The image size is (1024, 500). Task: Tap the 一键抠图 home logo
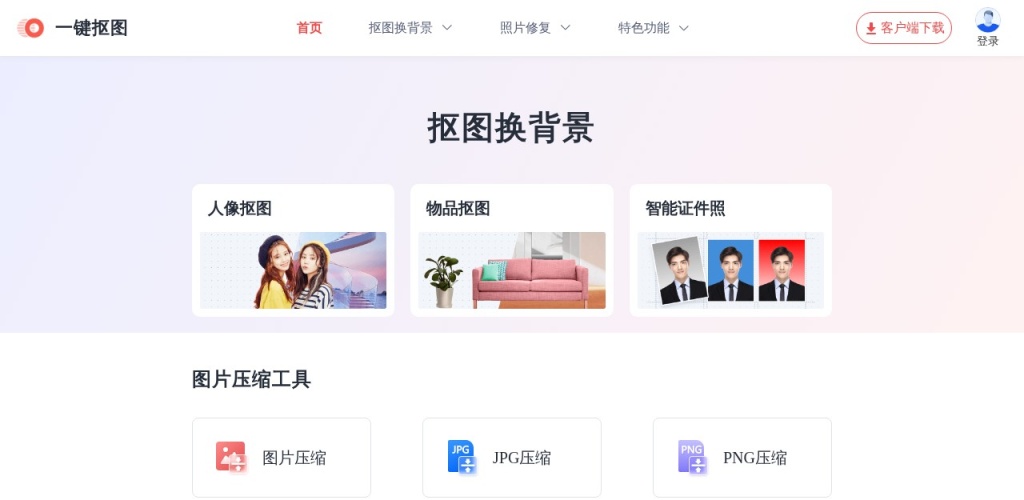[x=72, y=28]
